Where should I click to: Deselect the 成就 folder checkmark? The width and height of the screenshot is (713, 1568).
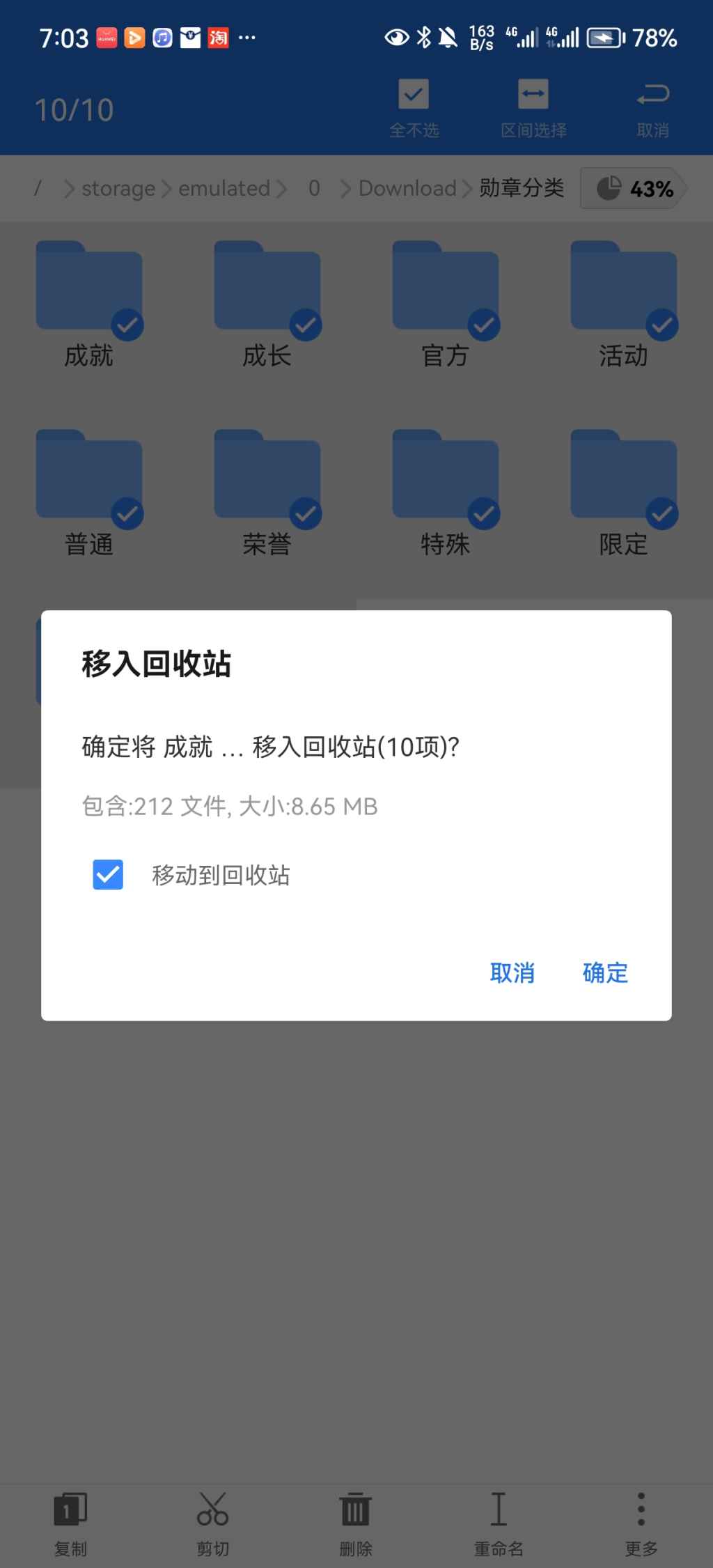(127, 325)
